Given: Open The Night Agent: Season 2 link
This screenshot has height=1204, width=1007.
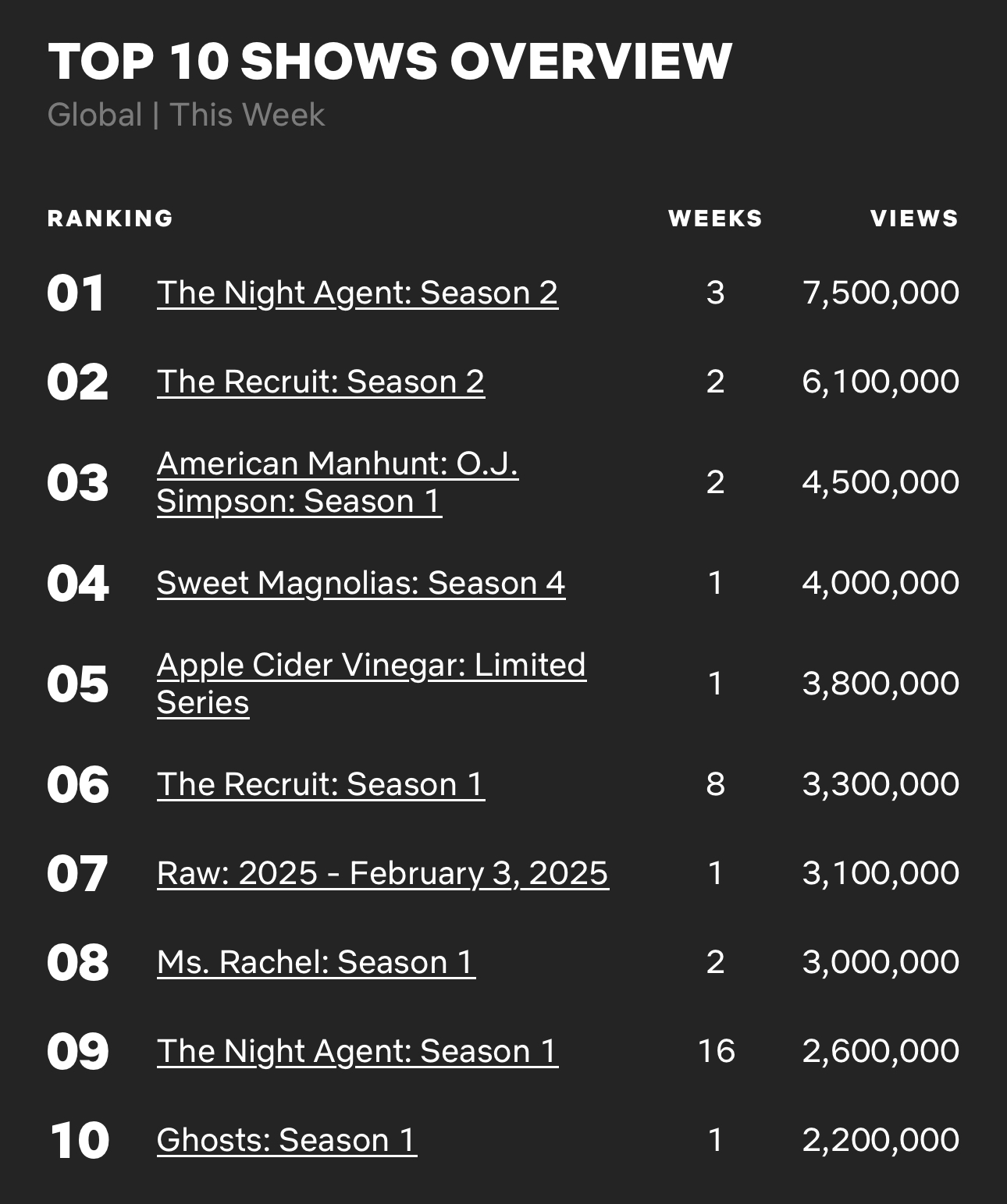Looking at the screenshot, I should 357,293.
